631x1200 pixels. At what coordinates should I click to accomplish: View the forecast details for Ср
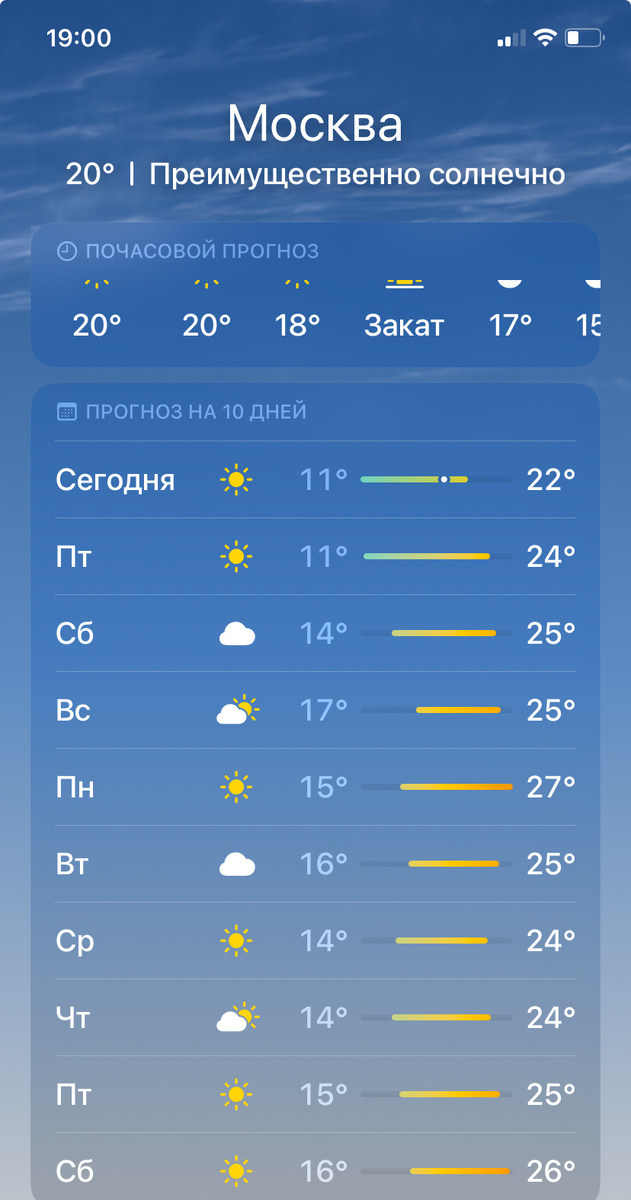click(315, 941)
